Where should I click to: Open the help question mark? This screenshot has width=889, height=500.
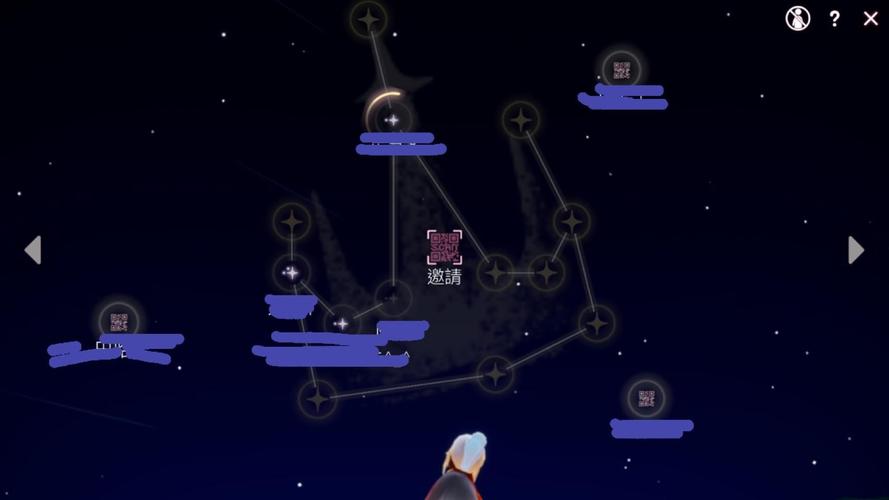point(834,18)
